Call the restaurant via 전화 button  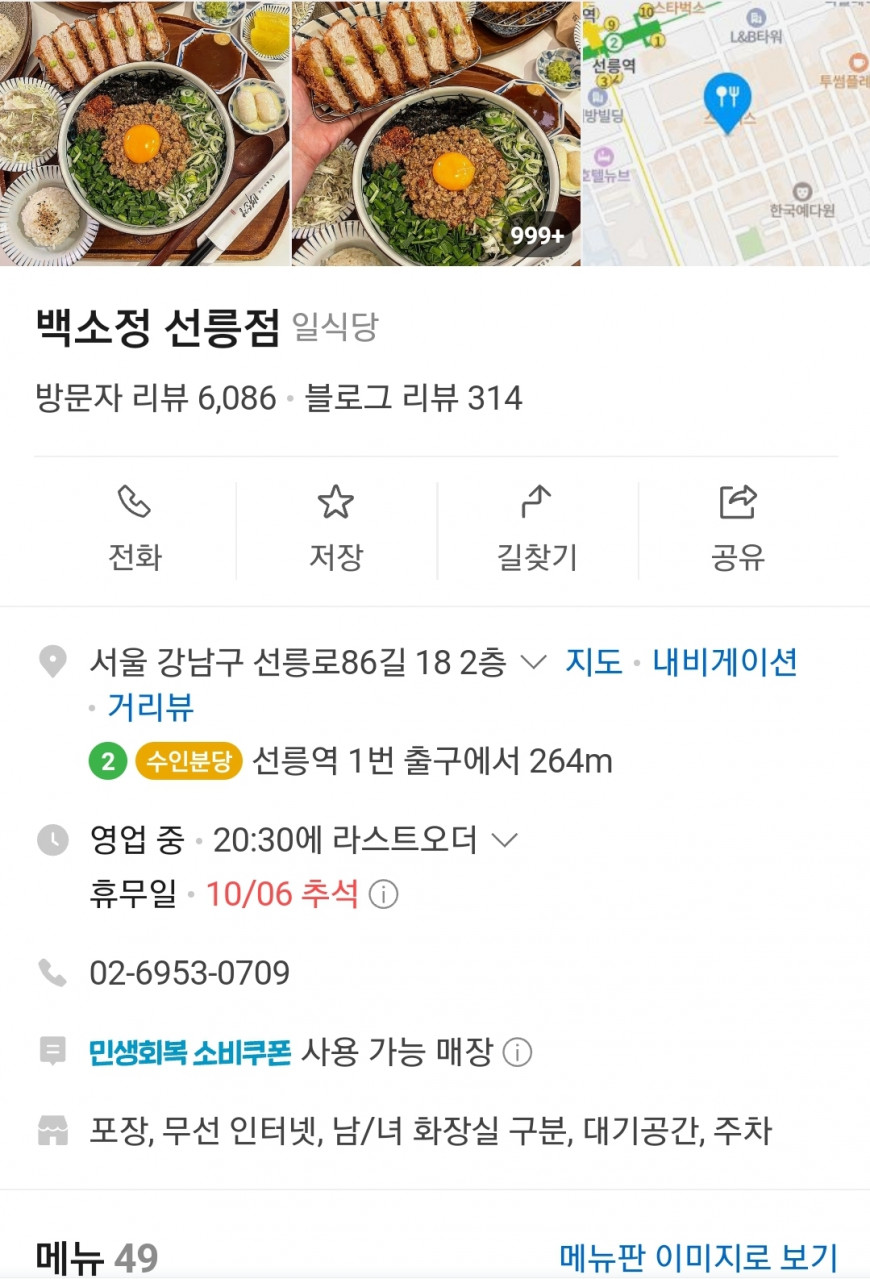[135, 529]
